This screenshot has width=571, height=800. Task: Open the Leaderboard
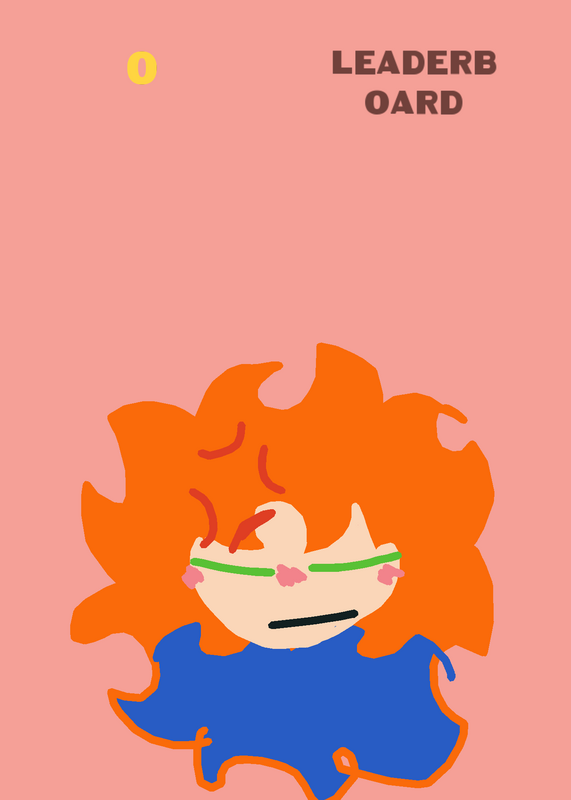414,82
